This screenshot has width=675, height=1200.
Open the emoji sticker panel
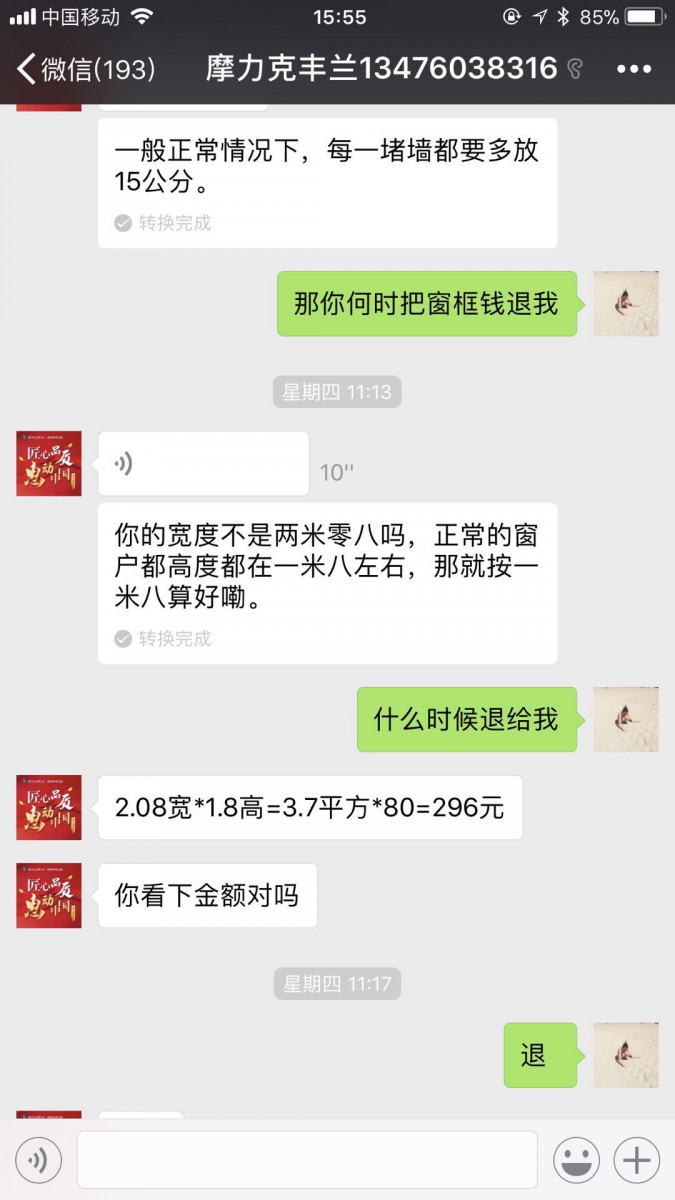(x=577, y=1161)
